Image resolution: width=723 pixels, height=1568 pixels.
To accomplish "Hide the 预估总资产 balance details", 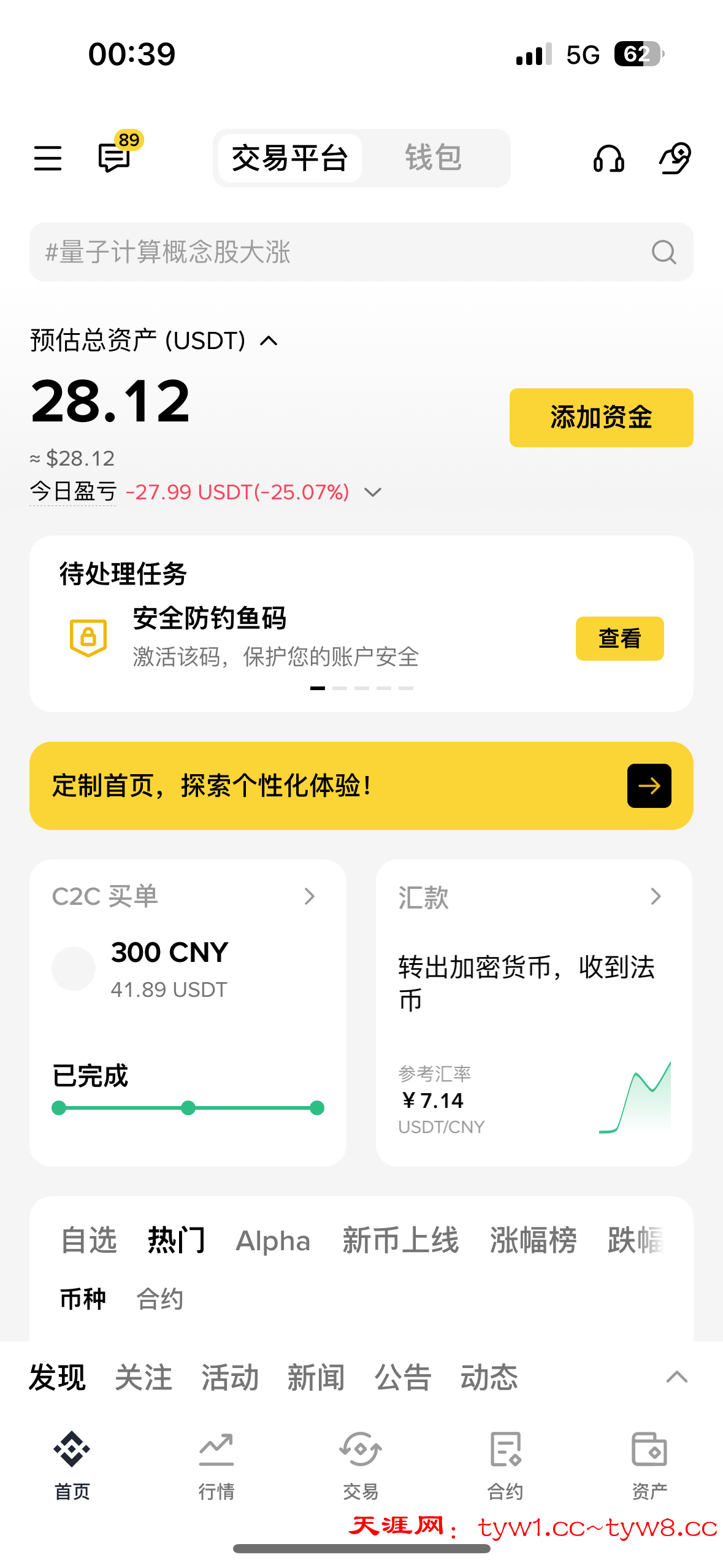I will coord(269,340).
